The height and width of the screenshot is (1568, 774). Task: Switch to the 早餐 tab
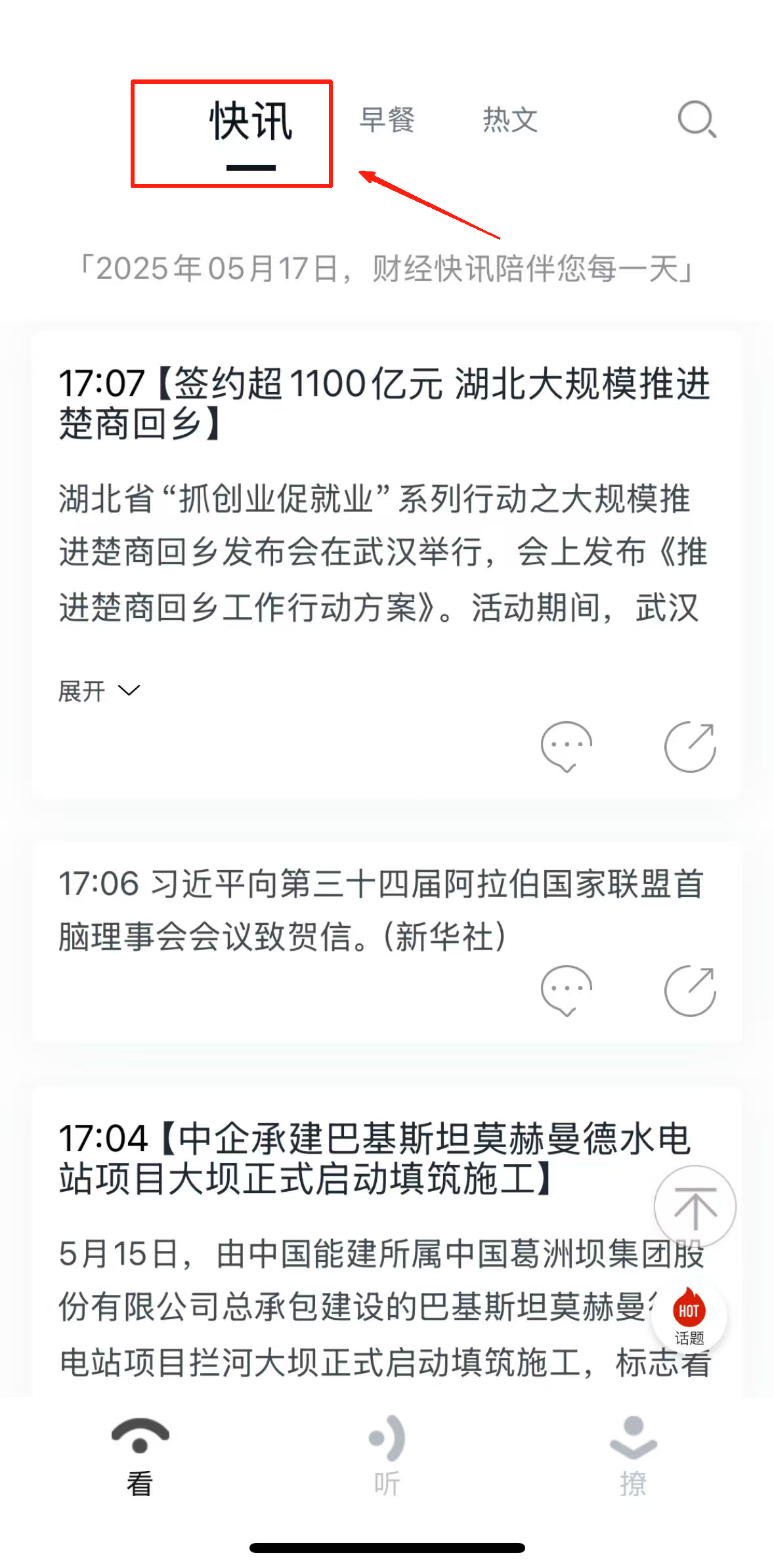[387, 120]
